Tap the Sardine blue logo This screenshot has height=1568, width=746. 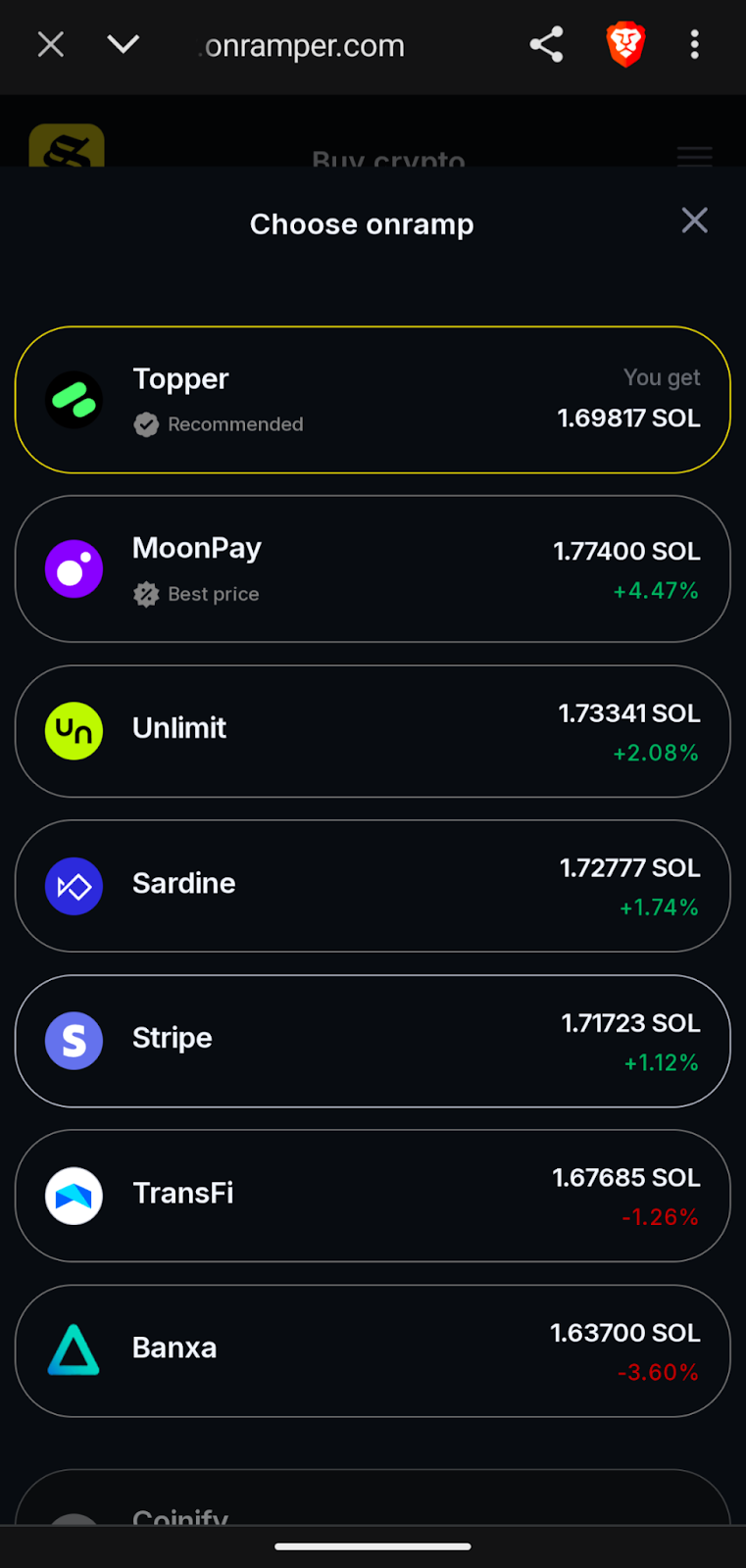pyautogui.click(x=74, y=885)
